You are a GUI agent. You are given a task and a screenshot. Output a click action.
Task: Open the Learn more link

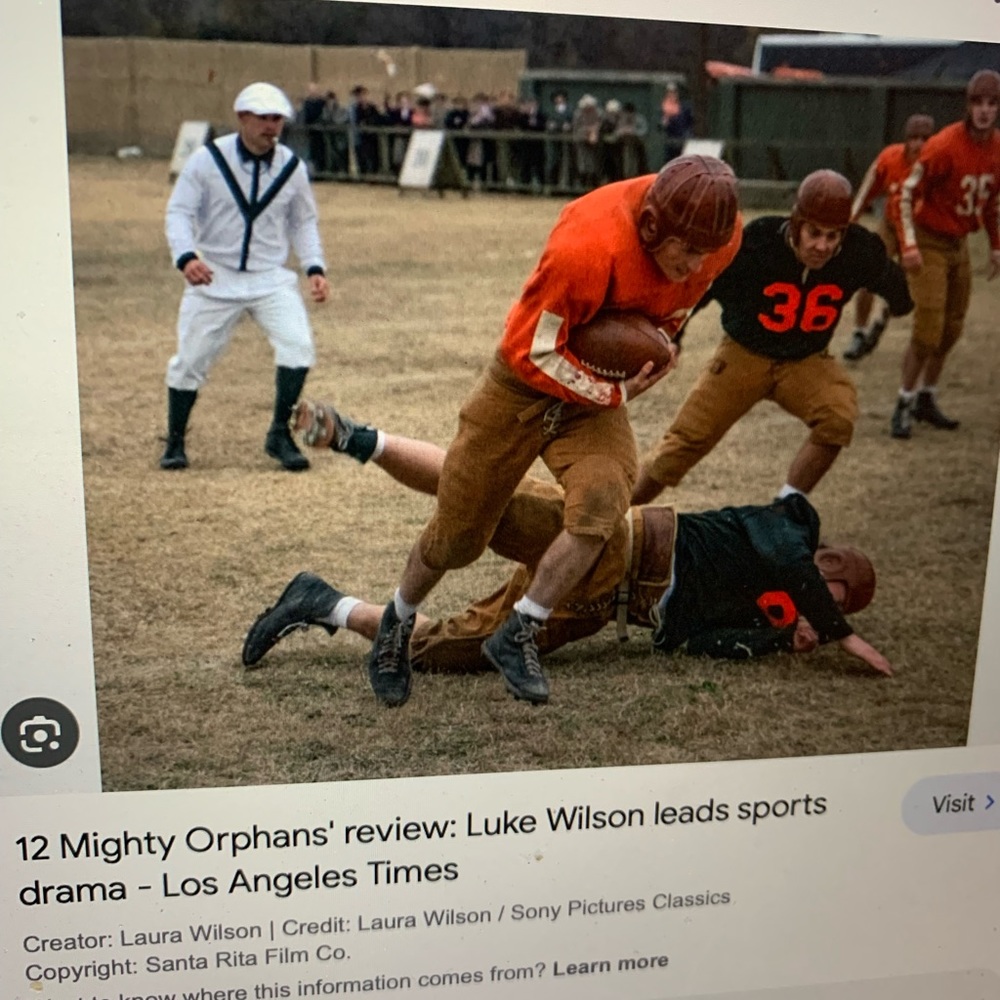point(609,966)
